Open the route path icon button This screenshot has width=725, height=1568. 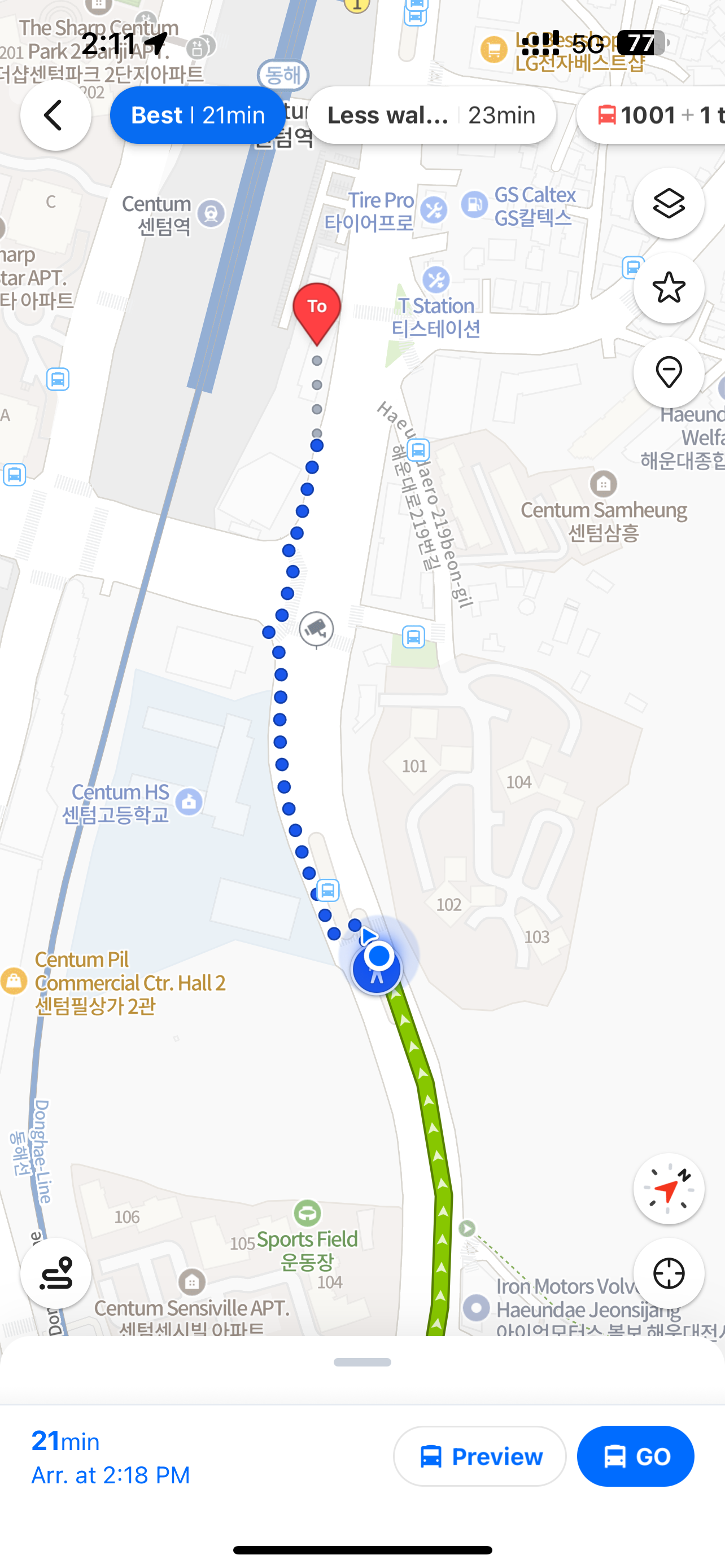pyautogui.click(x=55, y=1273)
